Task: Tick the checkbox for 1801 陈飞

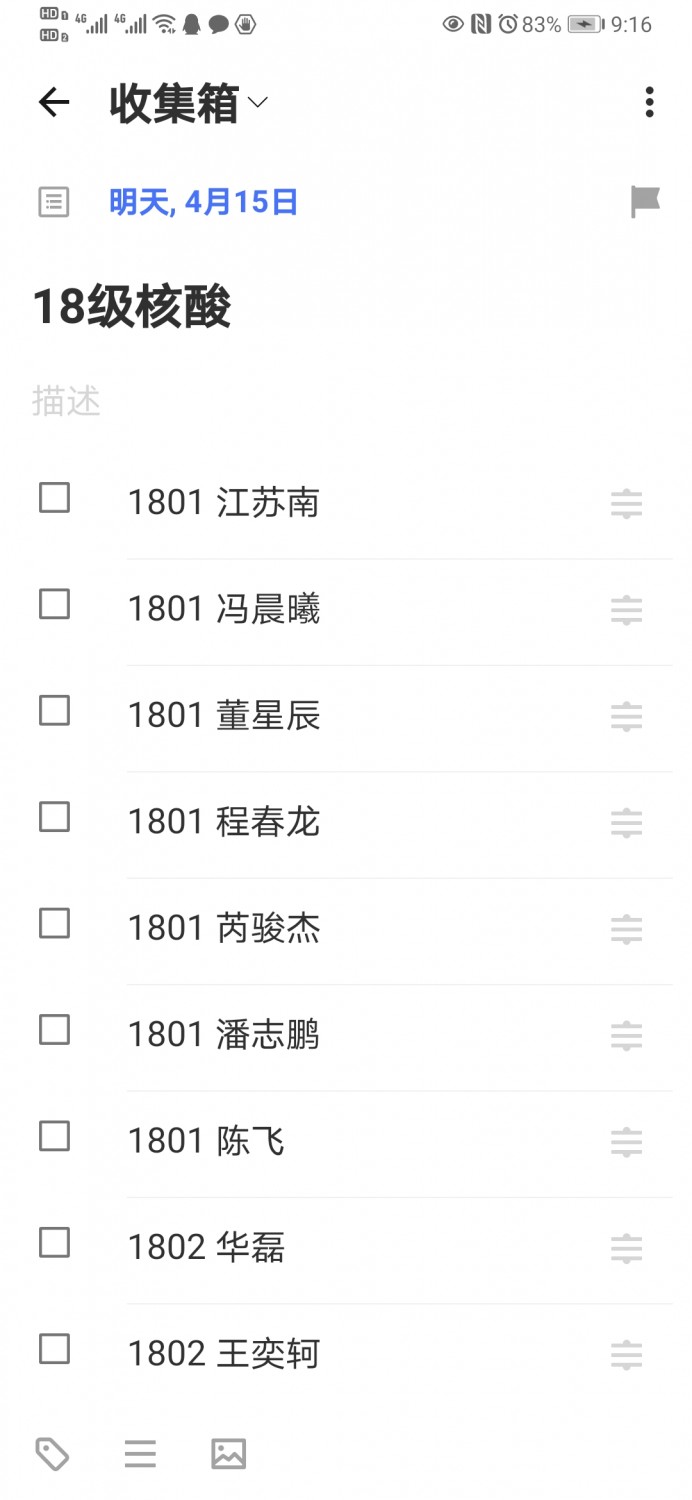Action: (x=54, y=1136)
